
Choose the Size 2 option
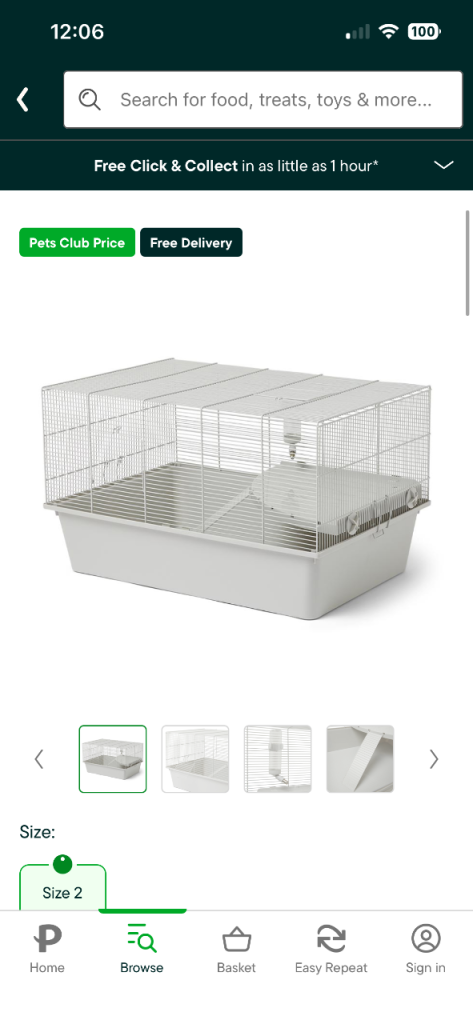click(x=63, y=888)
